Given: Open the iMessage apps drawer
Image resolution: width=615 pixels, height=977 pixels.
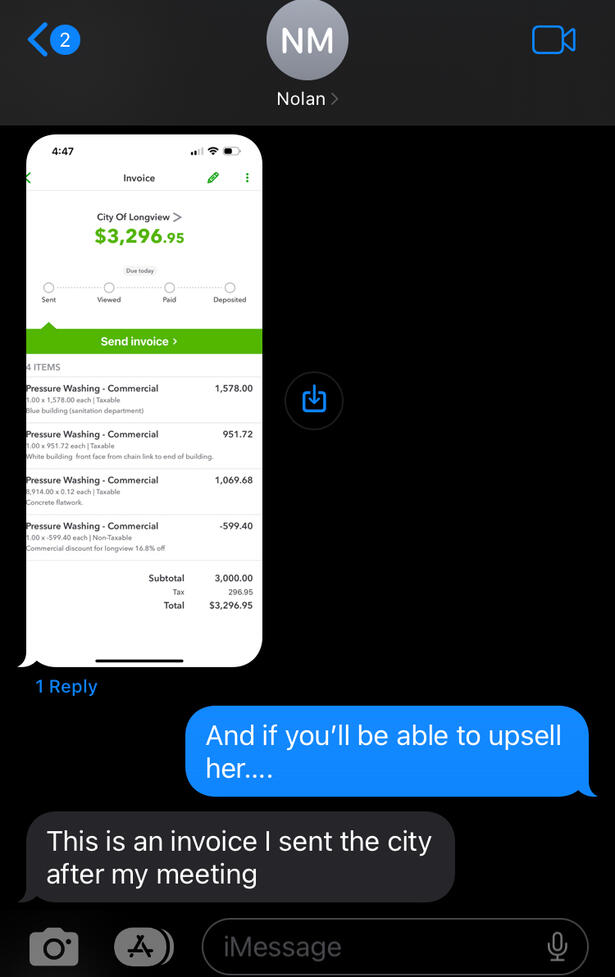Looking at the screenshot, I should (x=143, y=946).
